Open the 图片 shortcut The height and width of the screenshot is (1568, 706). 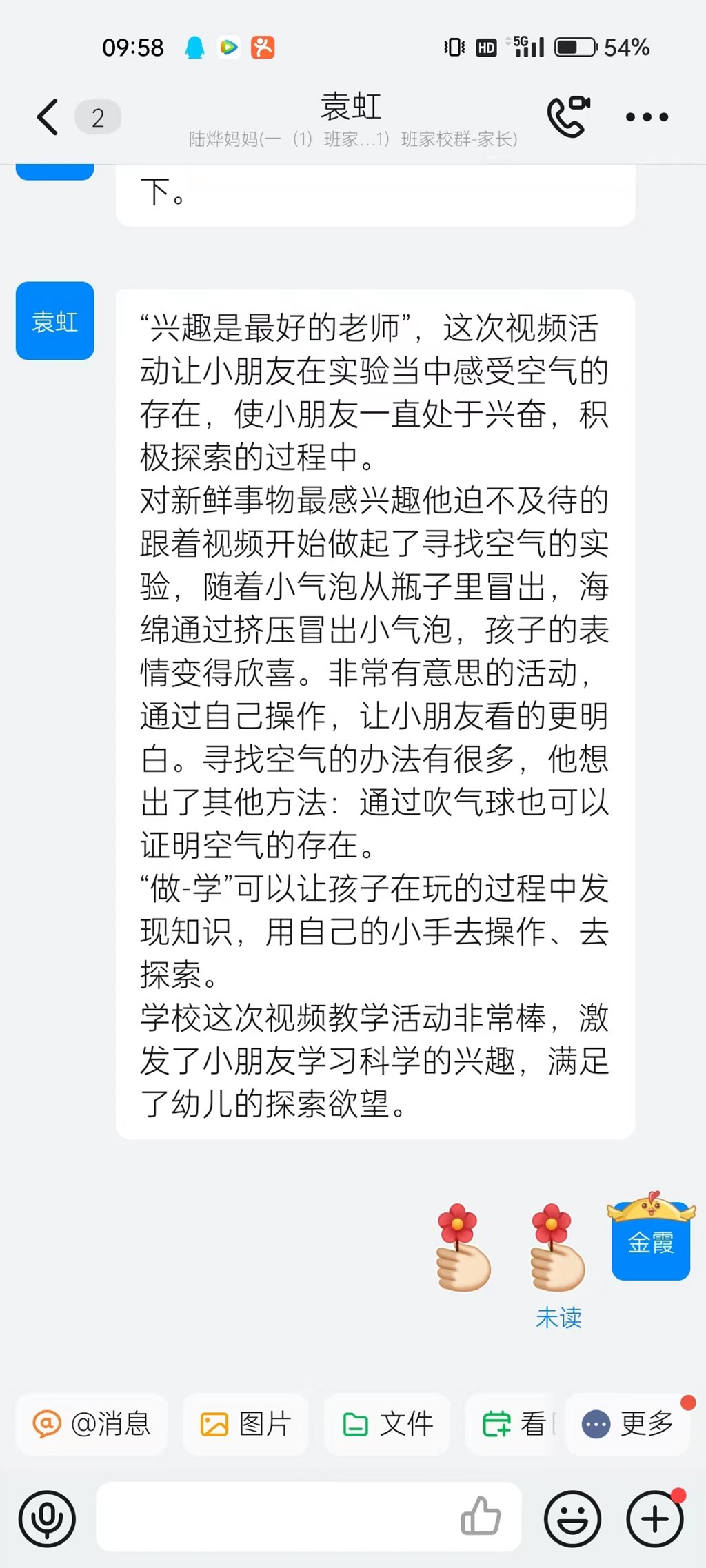245,1423
